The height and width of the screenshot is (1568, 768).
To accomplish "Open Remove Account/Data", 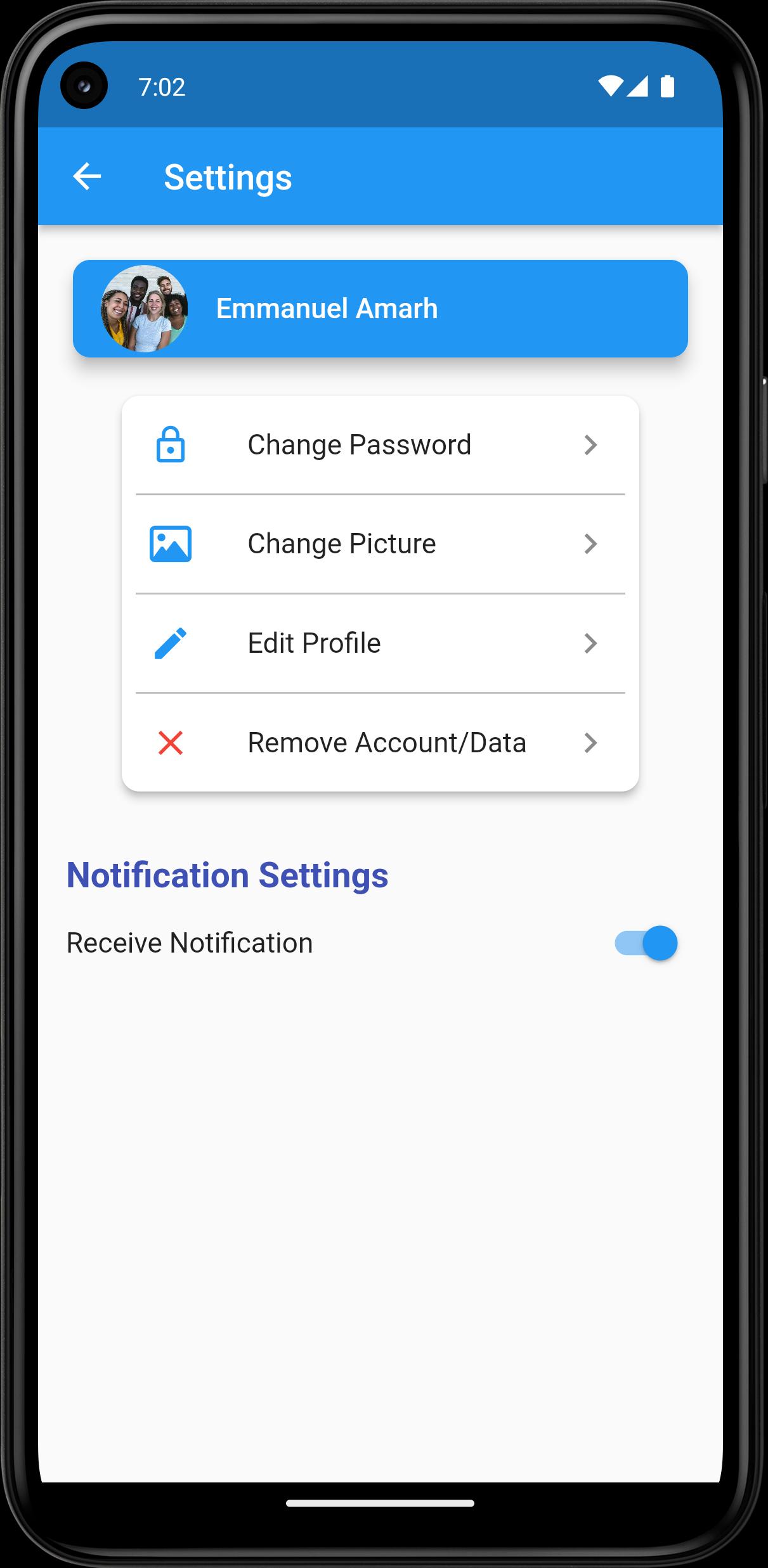I will click(x=381, y=743).
